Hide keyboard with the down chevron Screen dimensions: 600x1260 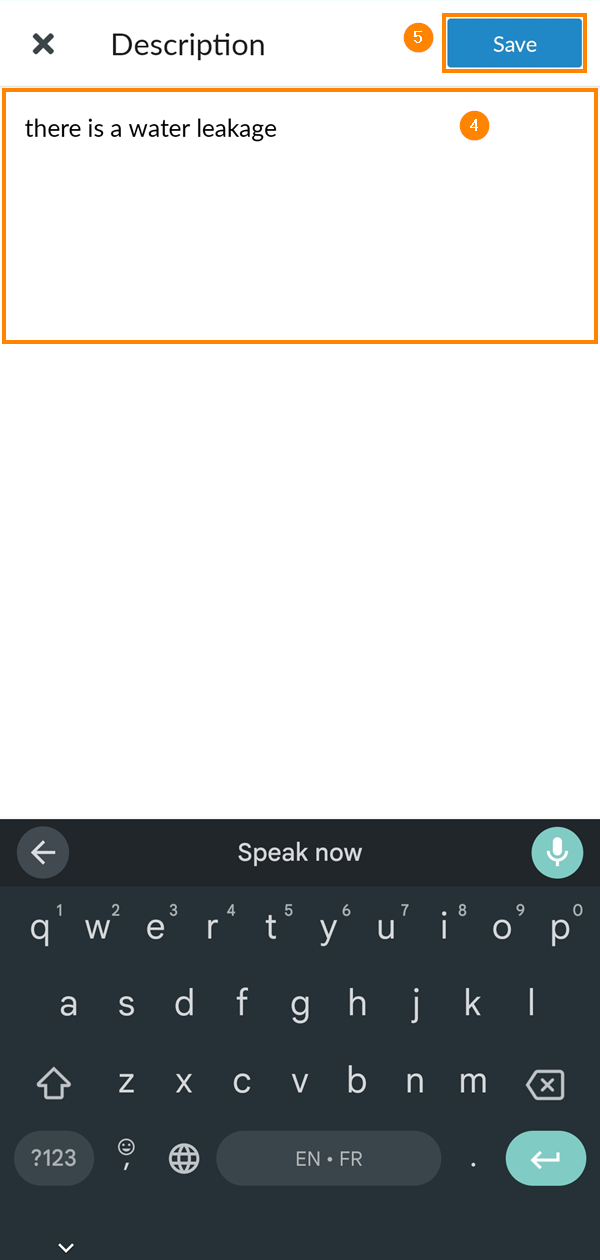[66, 1246]
